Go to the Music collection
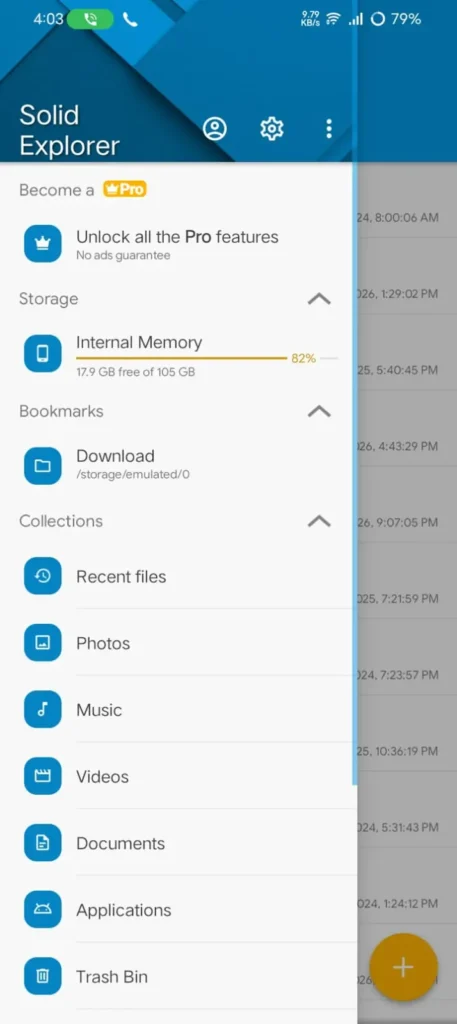The width and height of the screenshot is (457, 1024). pos(178,709)
